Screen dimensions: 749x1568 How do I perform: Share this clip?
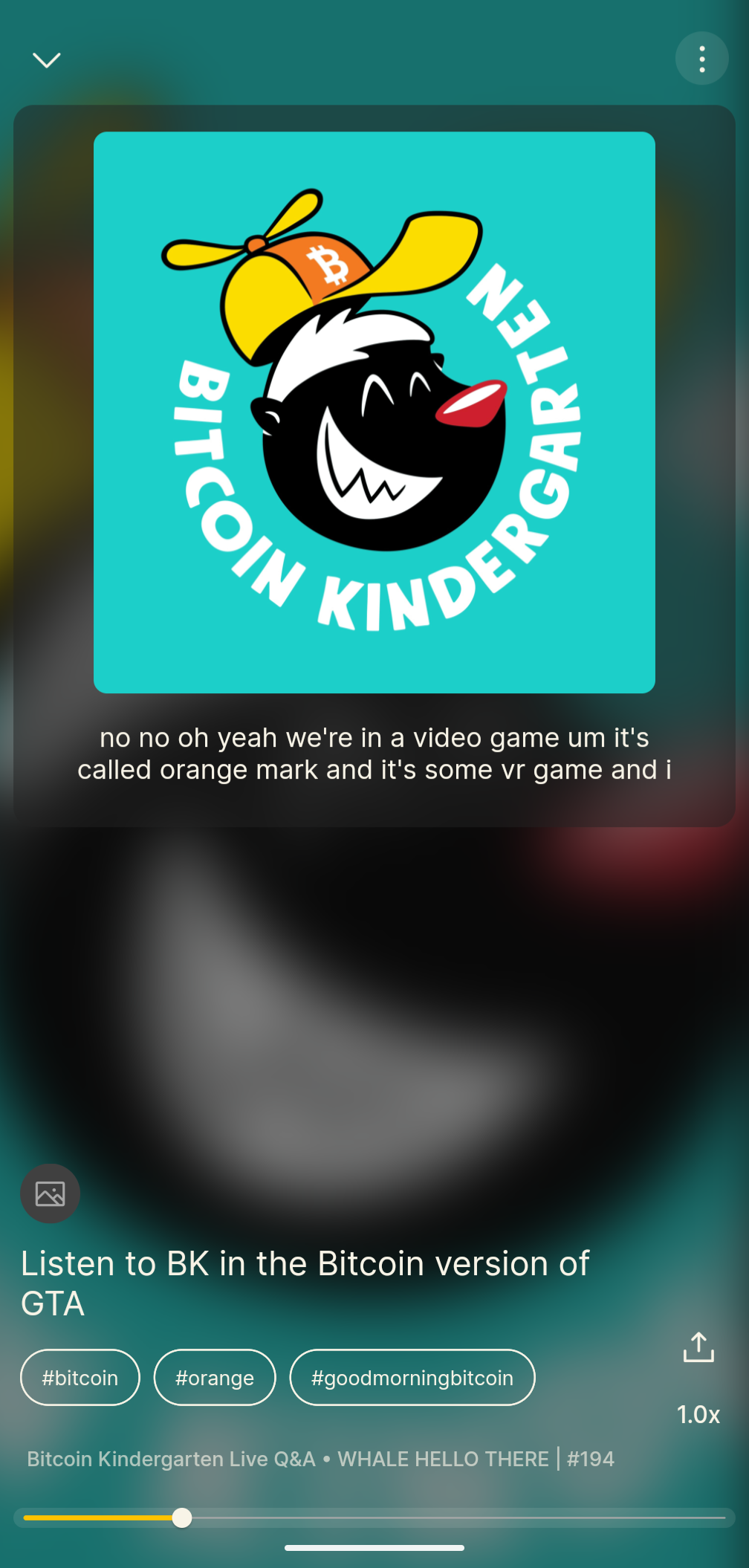tap(698, 1347)
